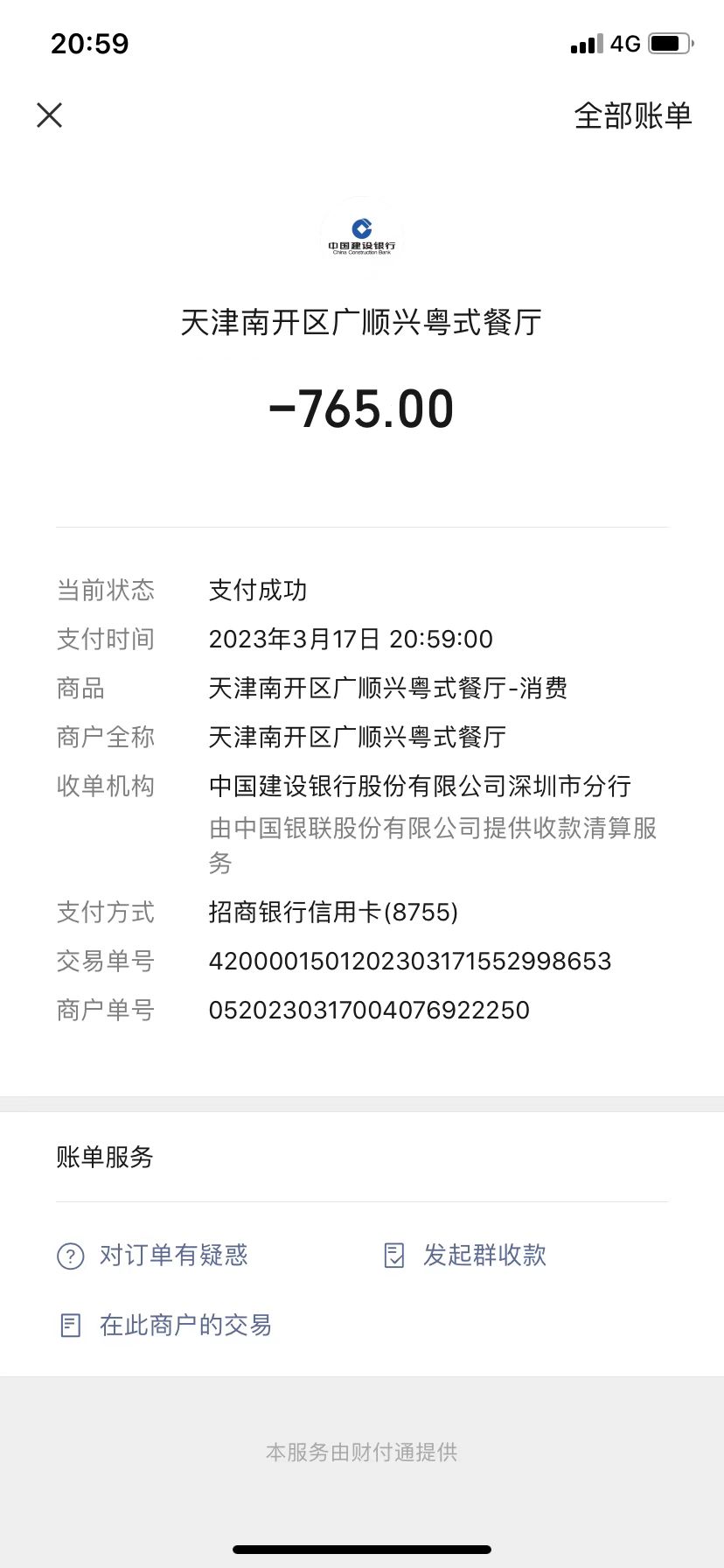Image resolution: width=724 pixels, height=1568 pixels.
Task: Tap 对订单有疑惑 for order help
Action: (154, 1256)
